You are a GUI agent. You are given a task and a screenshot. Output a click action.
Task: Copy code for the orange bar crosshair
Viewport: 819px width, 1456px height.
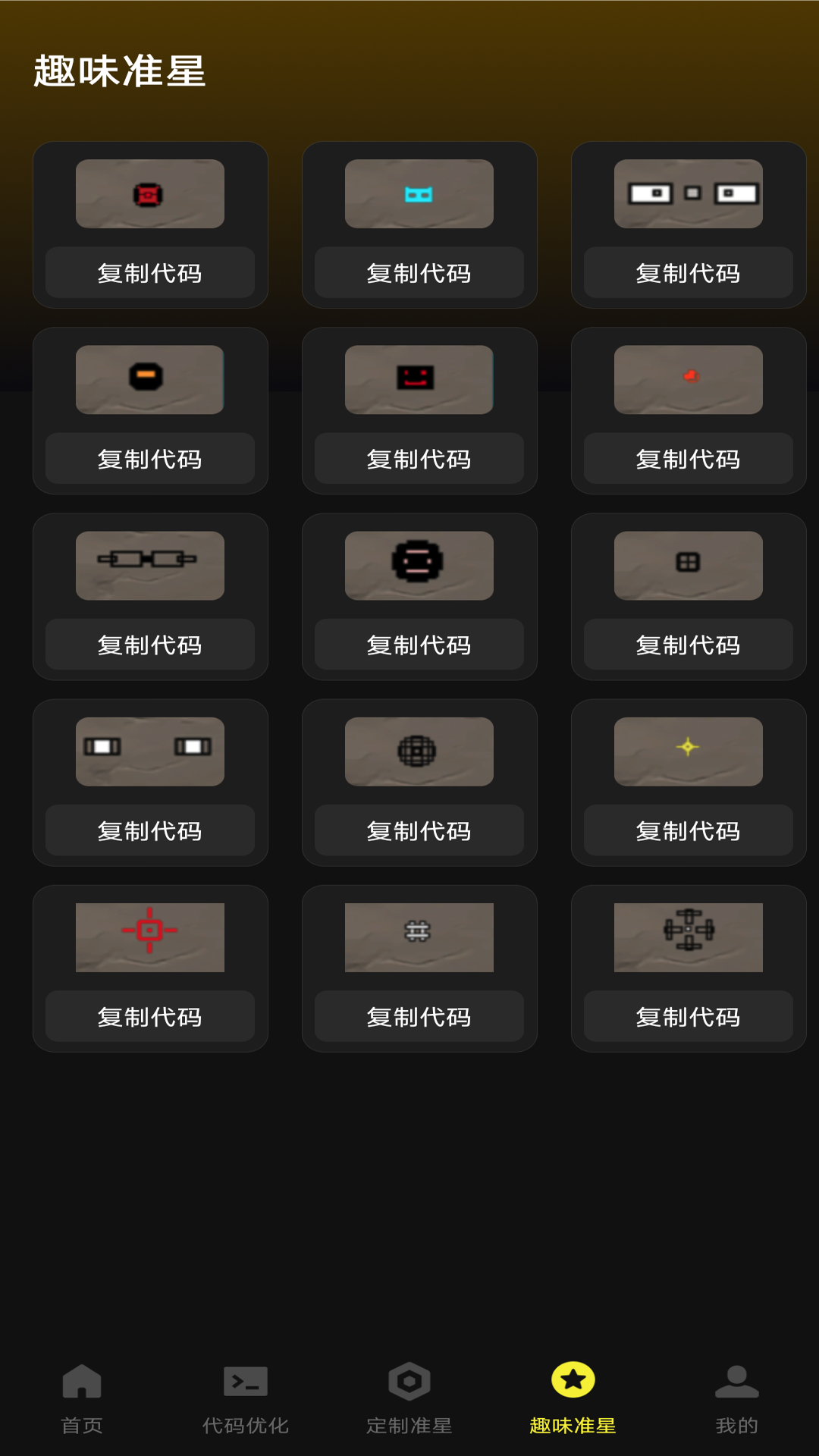click(150, 459)
